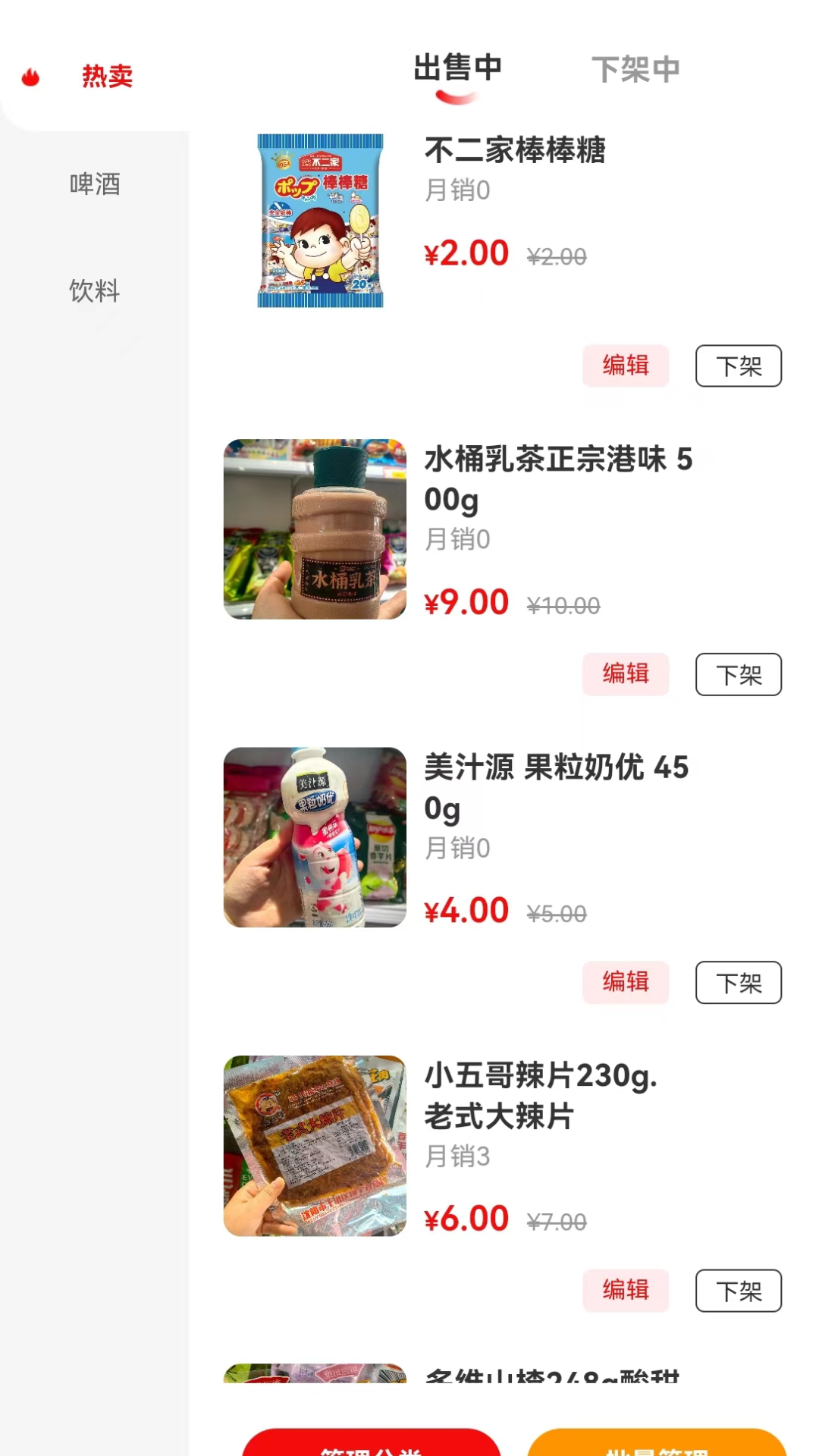Tap 下架 for 不二家棒棒糖
This screenshot has width=819, height=1456.
pos(738,366)
